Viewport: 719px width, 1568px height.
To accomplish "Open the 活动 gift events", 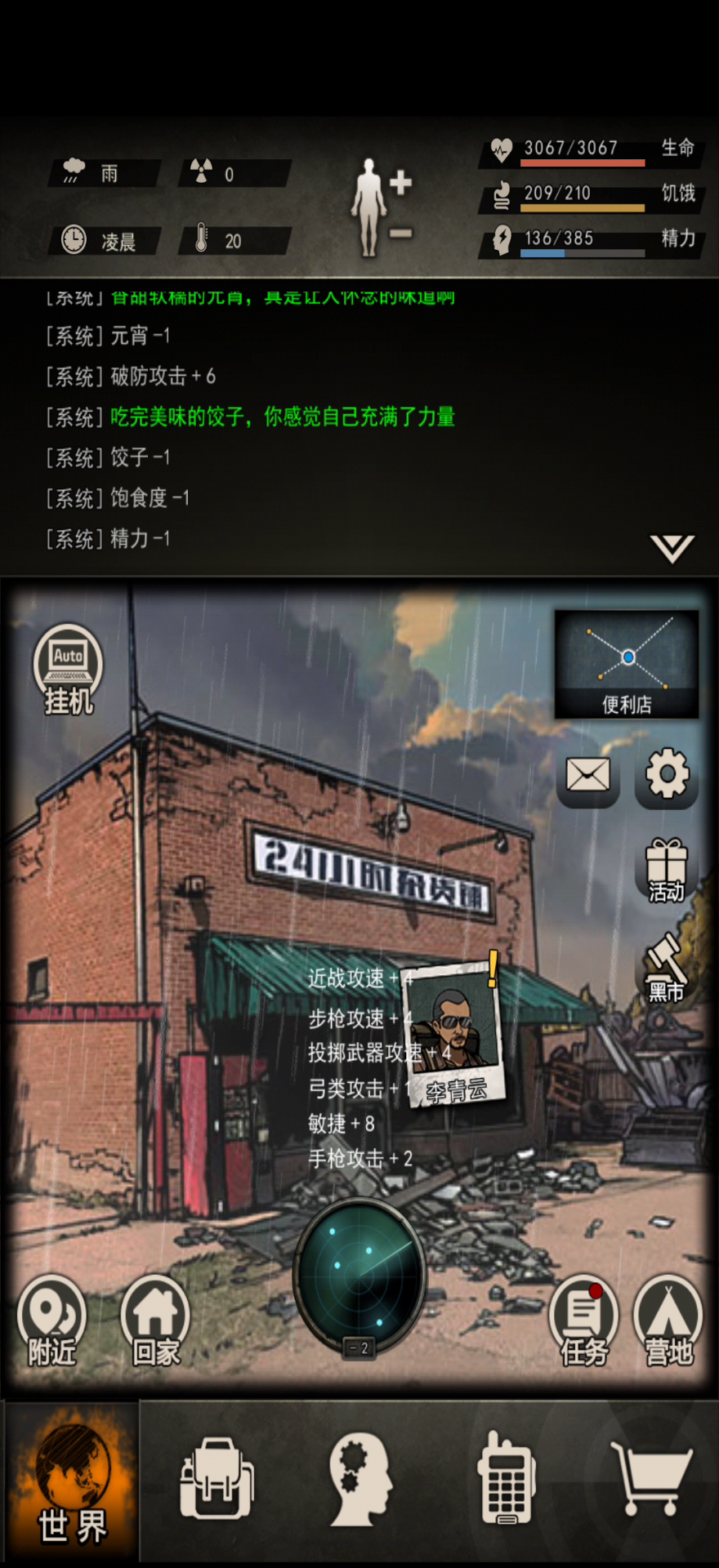I will 666,870.
